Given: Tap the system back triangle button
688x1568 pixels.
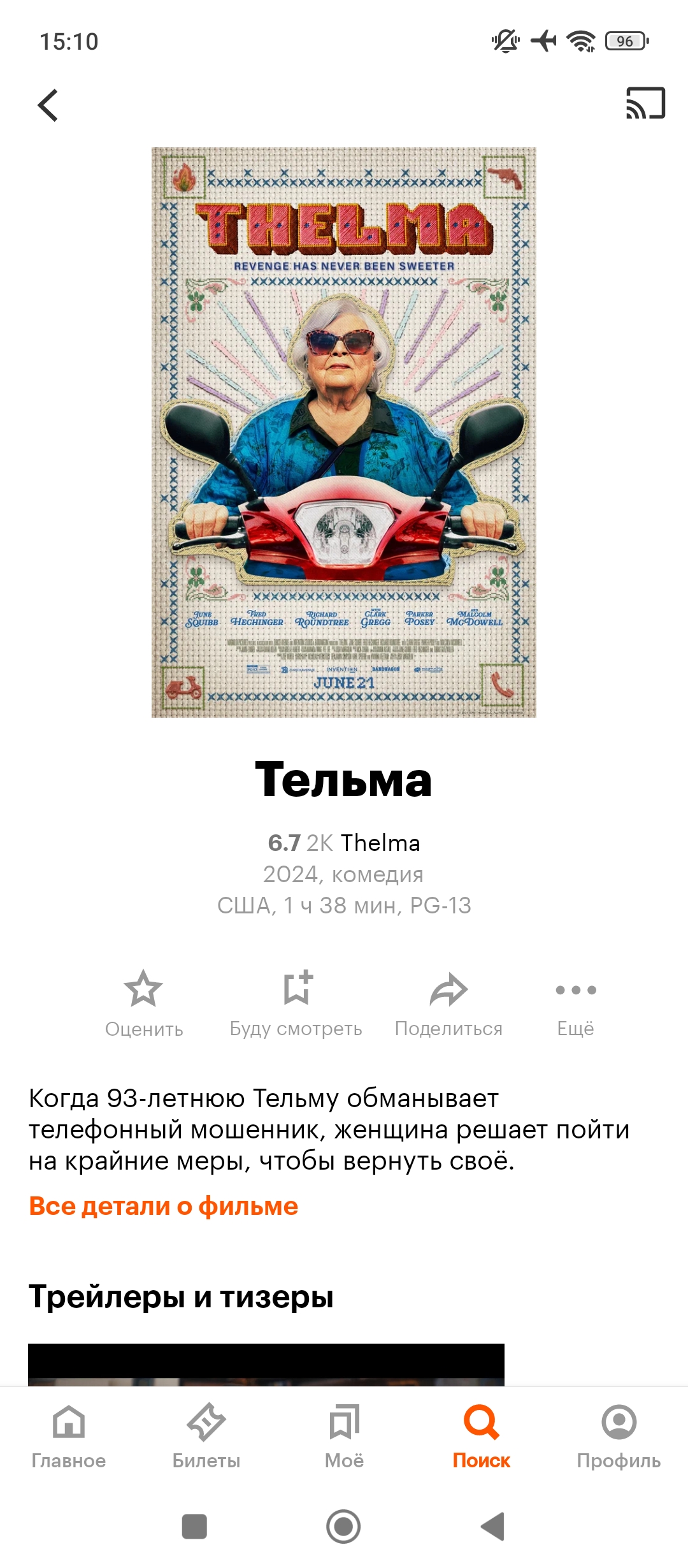Looking at the screenshot, I should (x=492, y=1527).
